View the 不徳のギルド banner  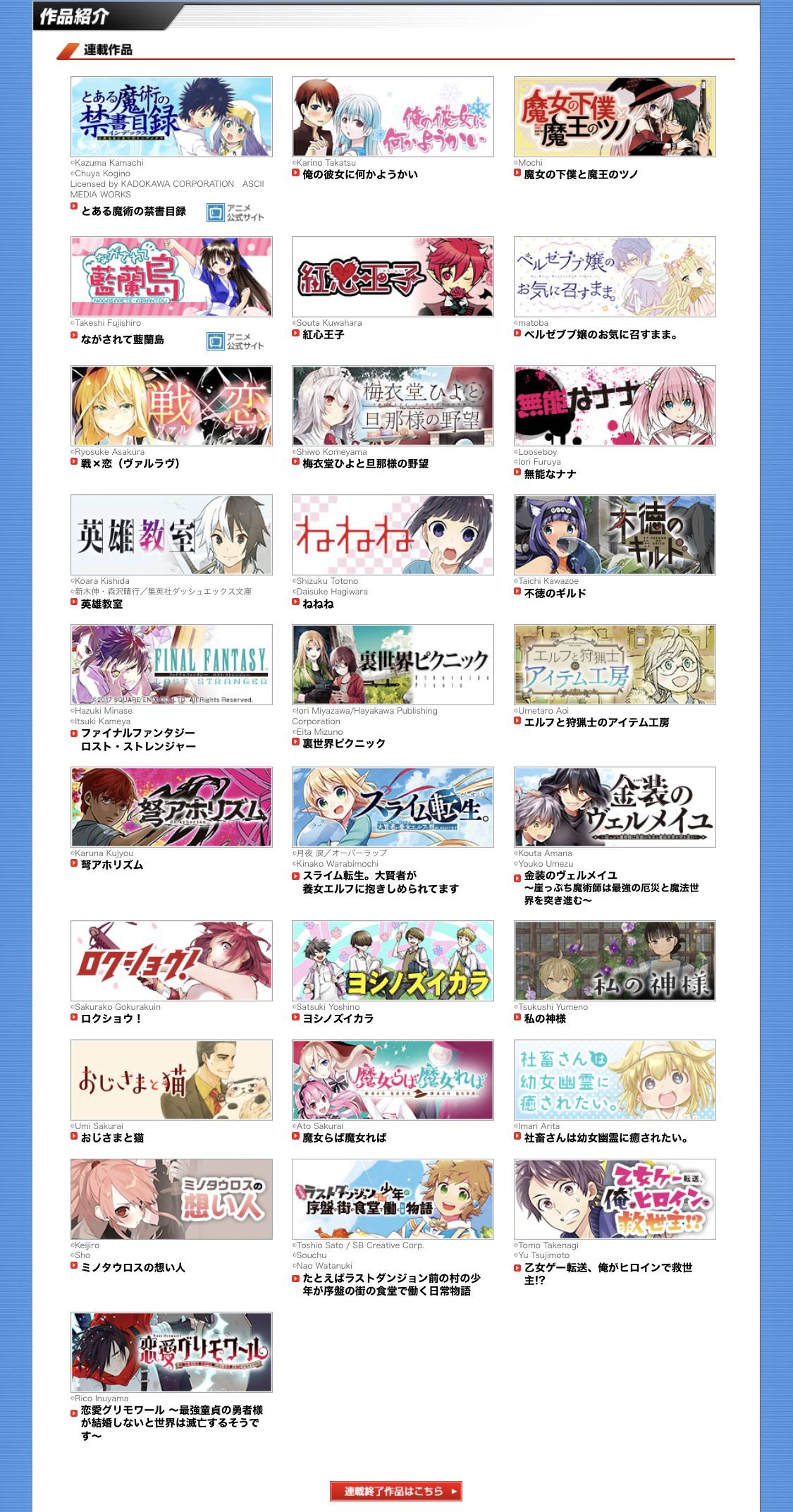pos(615,535)
